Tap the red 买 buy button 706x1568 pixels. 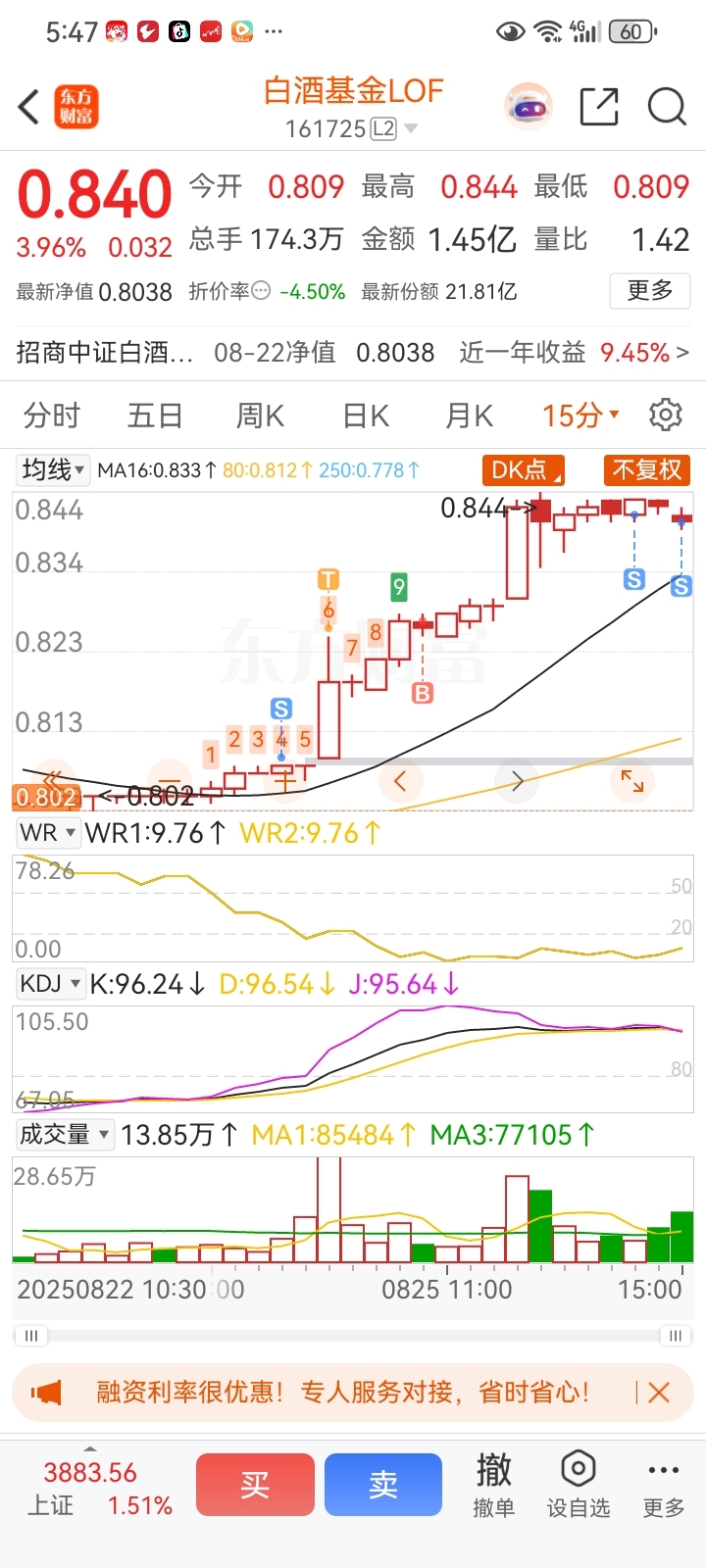pos(255,1485)
